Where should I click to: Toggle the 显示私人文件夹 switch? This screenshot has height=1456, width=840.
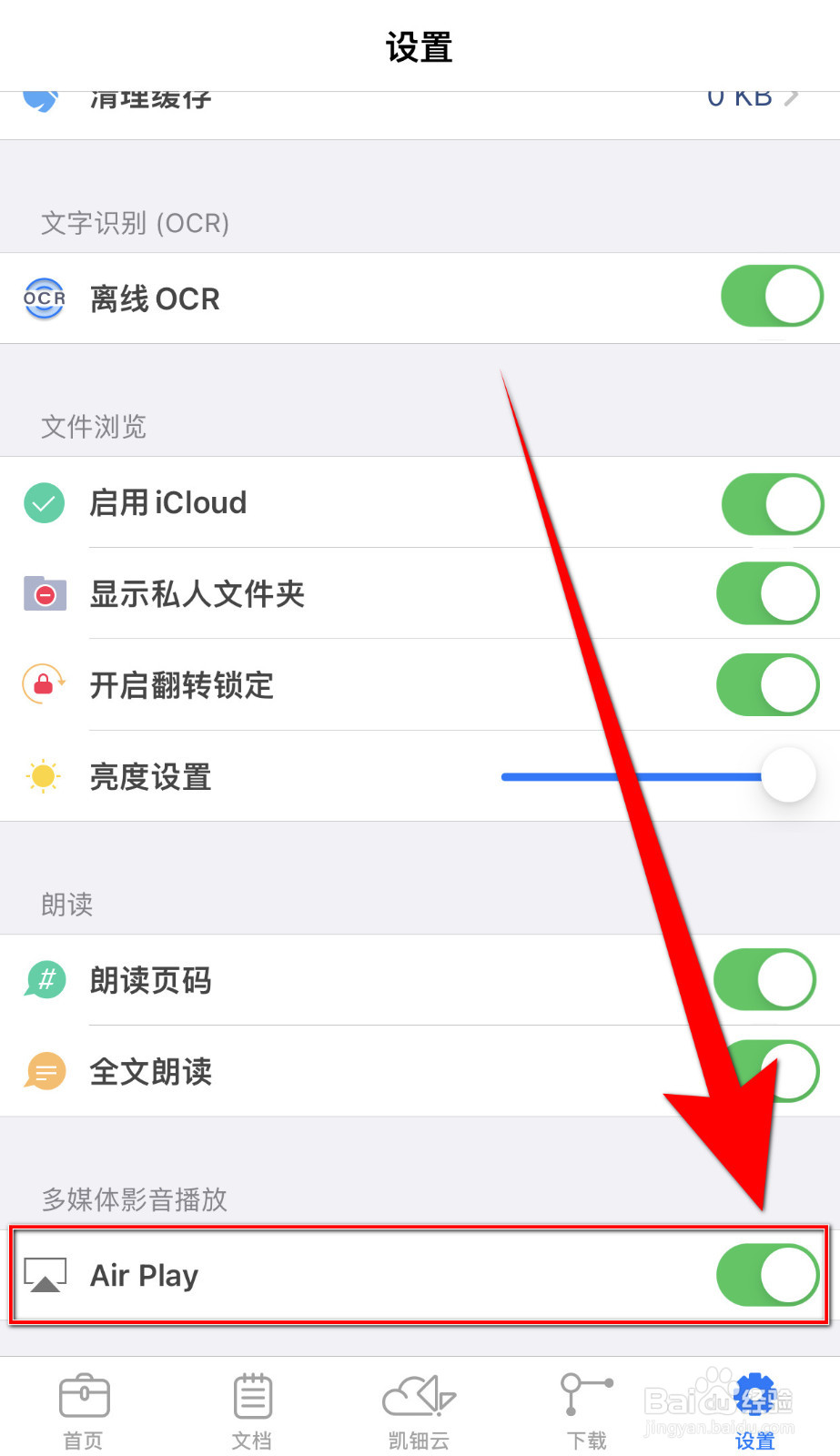point(767,592)
